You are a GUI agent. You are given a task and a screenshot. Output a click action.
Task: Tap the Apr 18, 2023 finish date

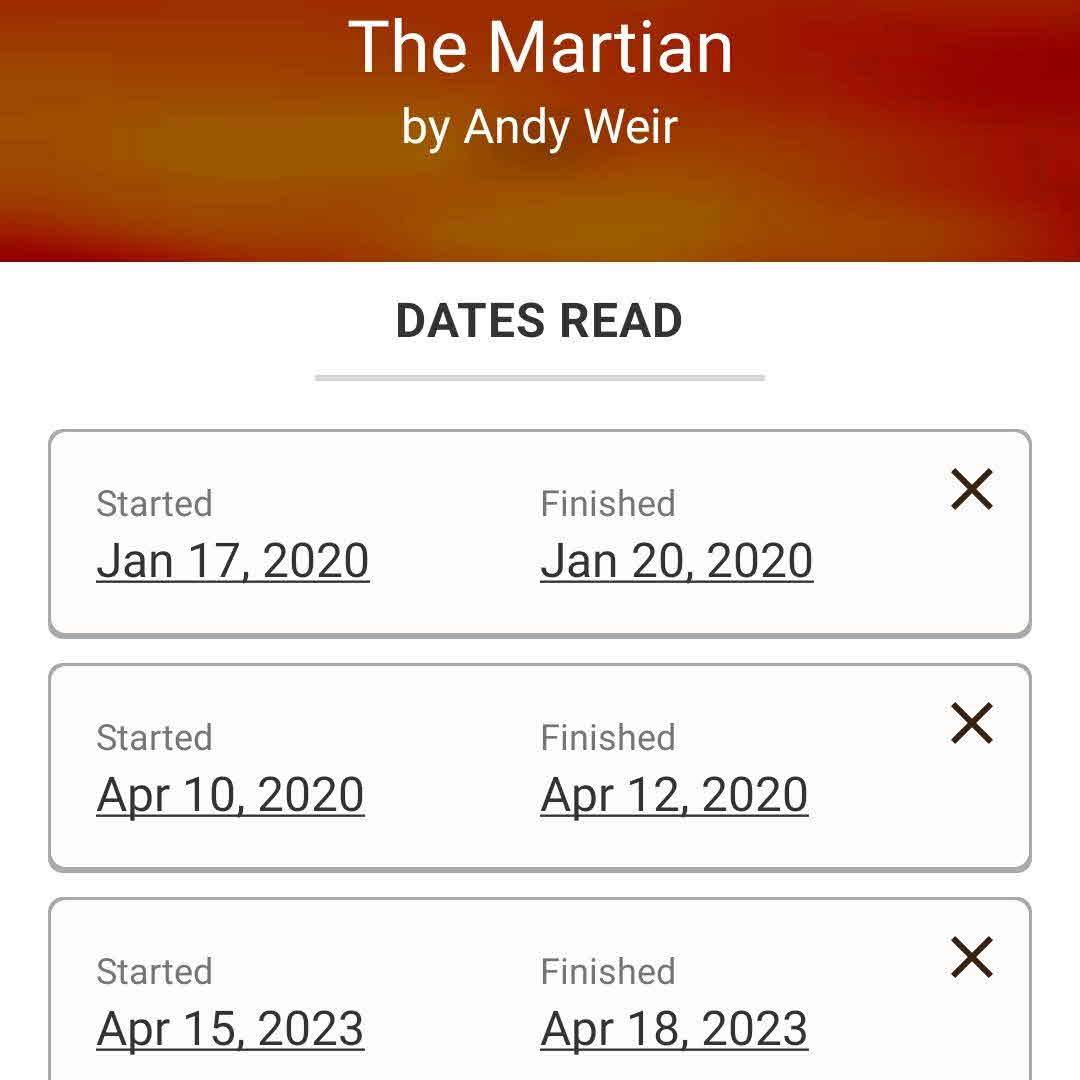click(674, 1029)
